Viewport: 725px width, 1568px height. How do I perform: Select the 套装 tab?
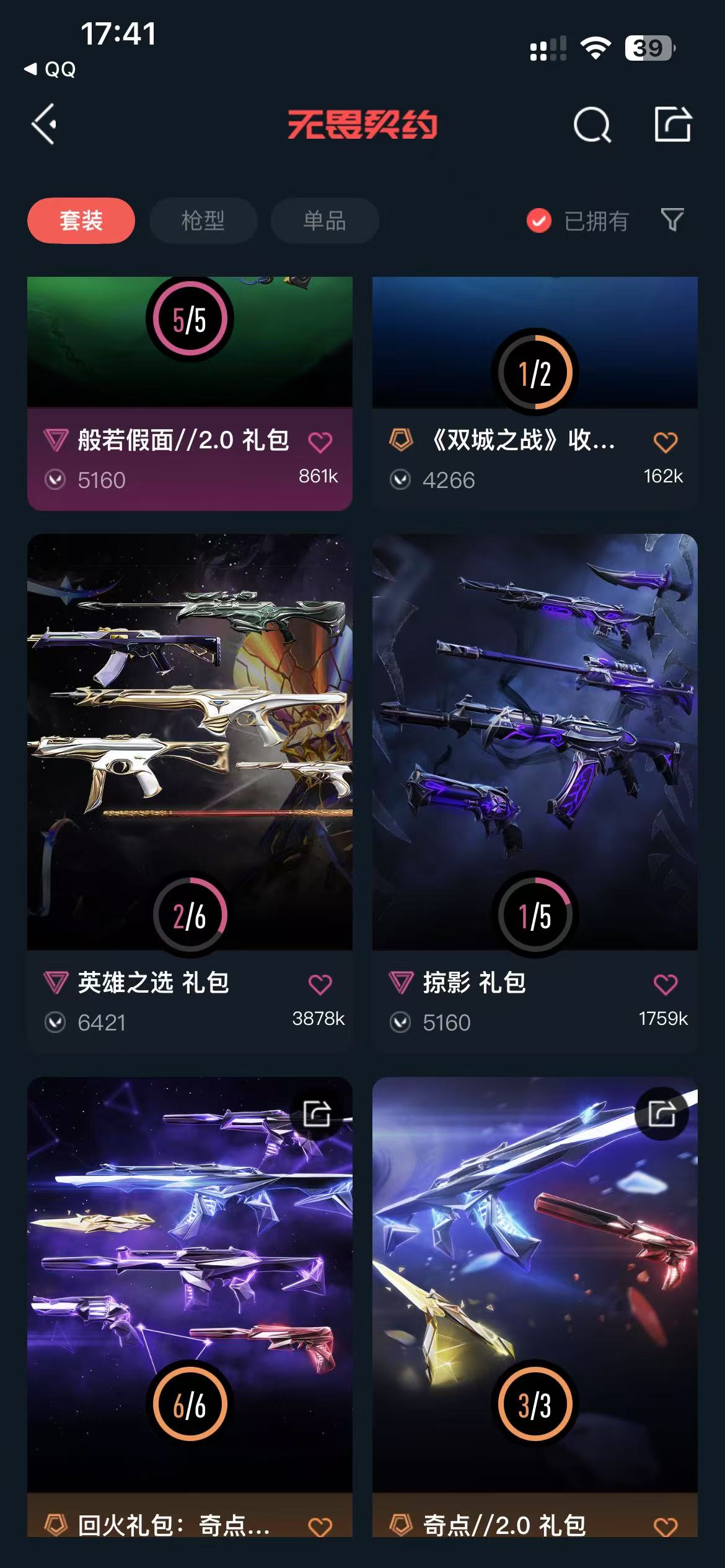pyautogui.click(x=81, y=220)
